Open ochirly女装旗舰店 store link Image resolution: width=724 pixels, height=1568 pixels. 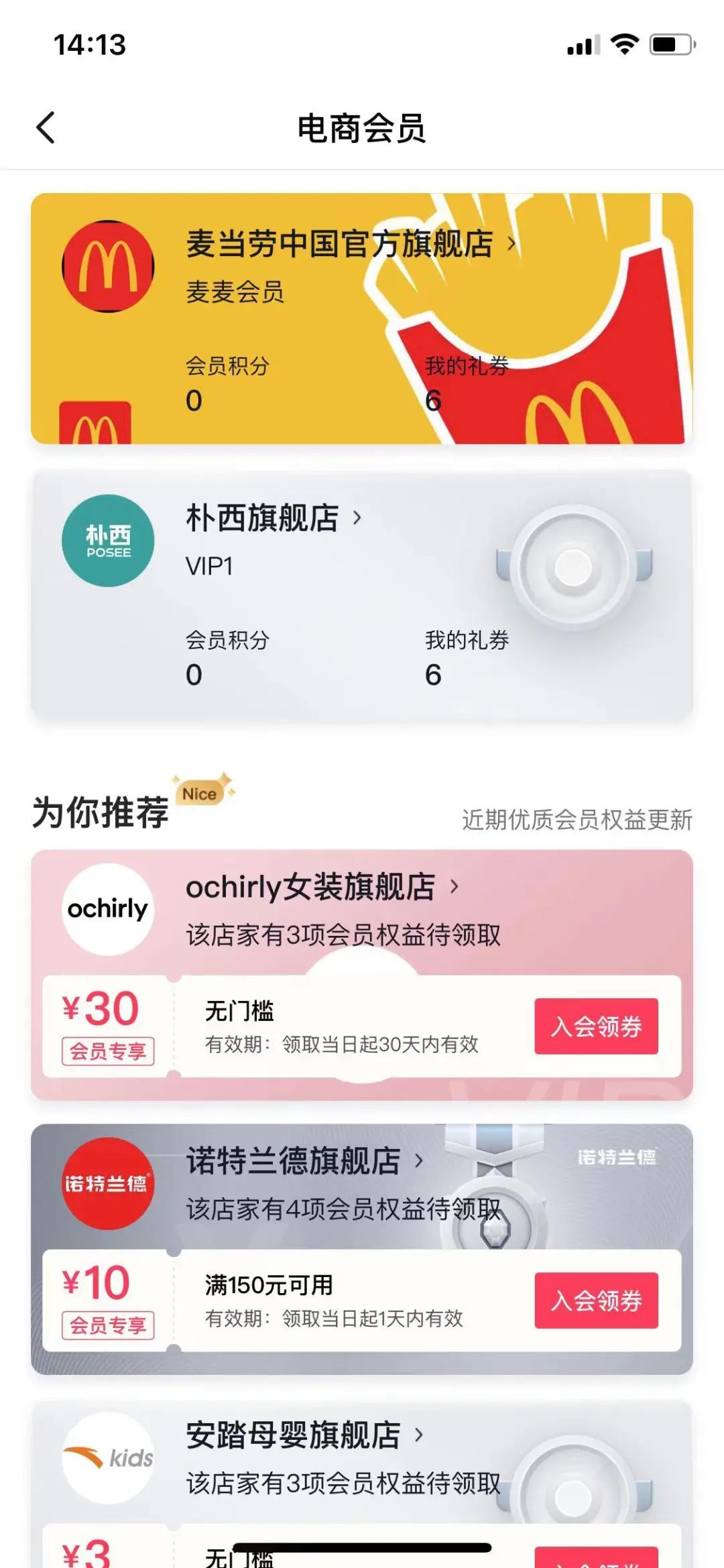click(322, 887)
